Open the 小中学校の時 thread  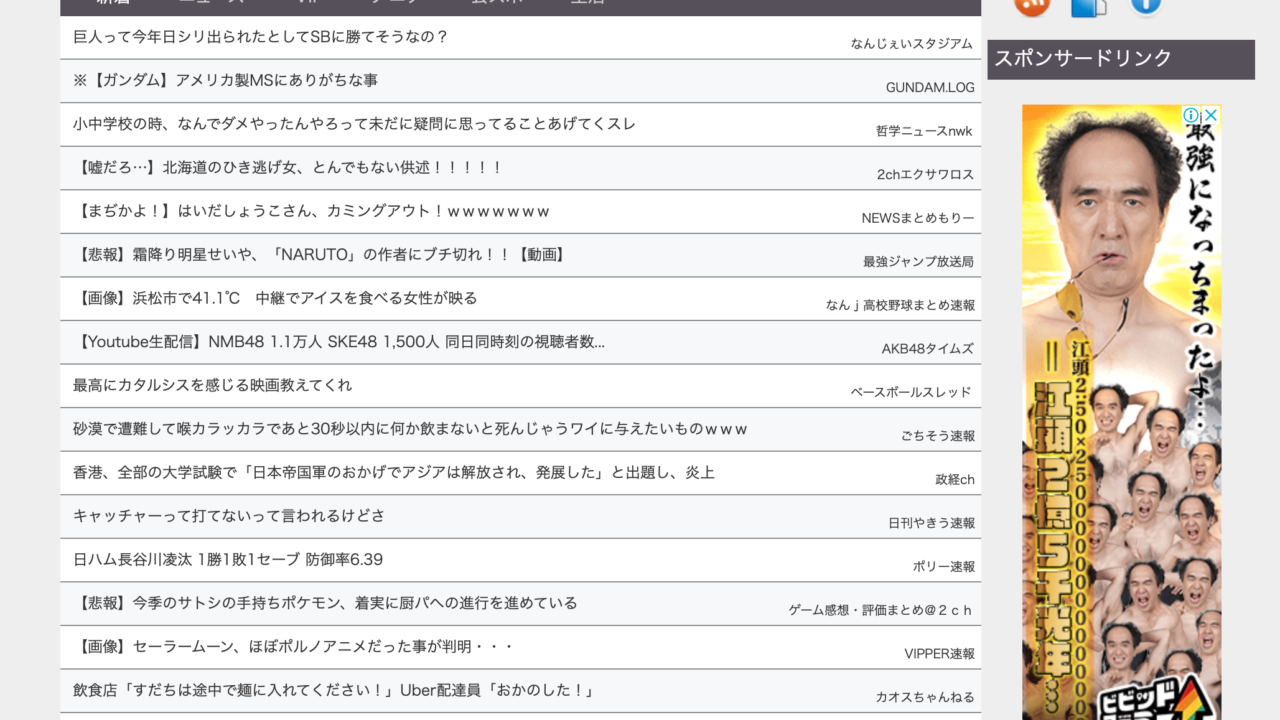[354, 124]
